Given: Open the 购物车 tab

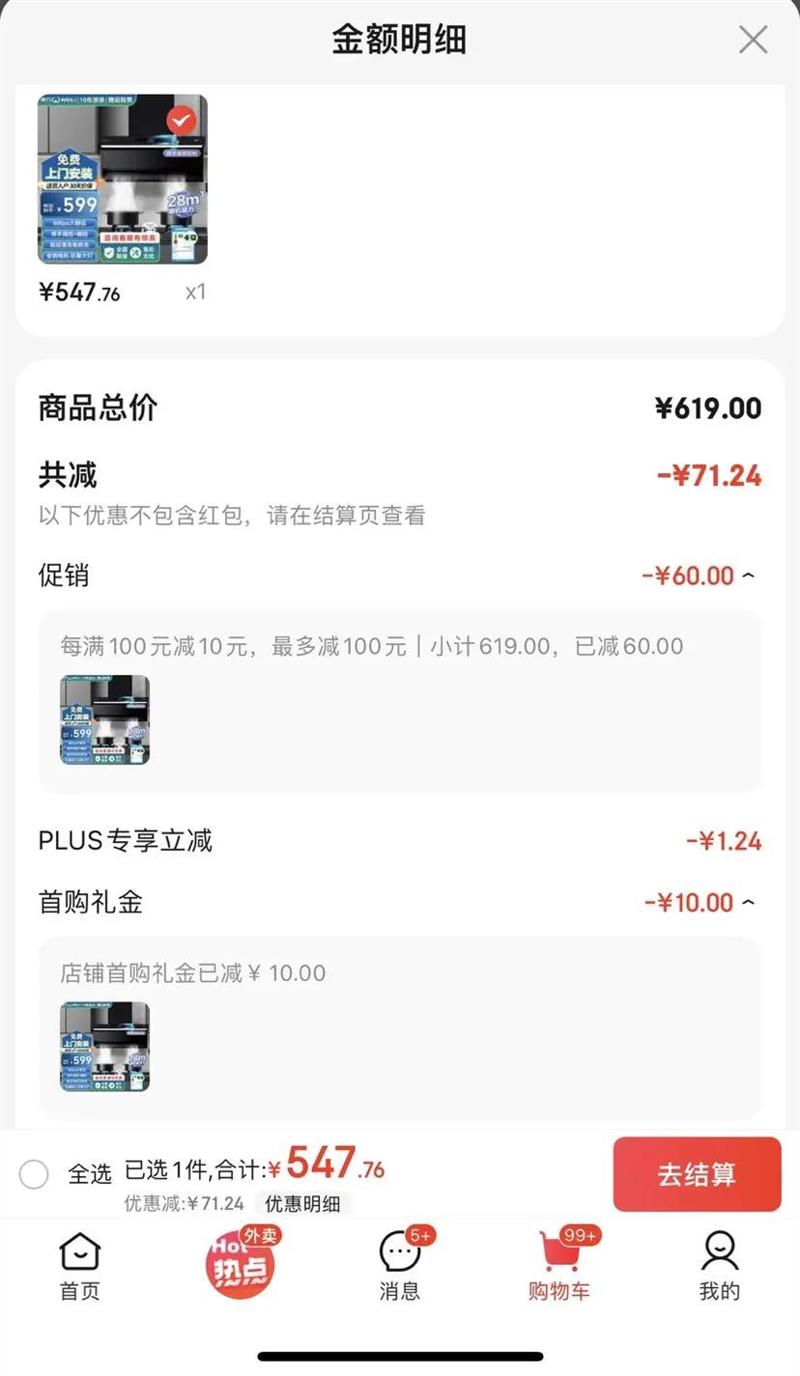Looking at the screenshot, I should click(560, 1266).
